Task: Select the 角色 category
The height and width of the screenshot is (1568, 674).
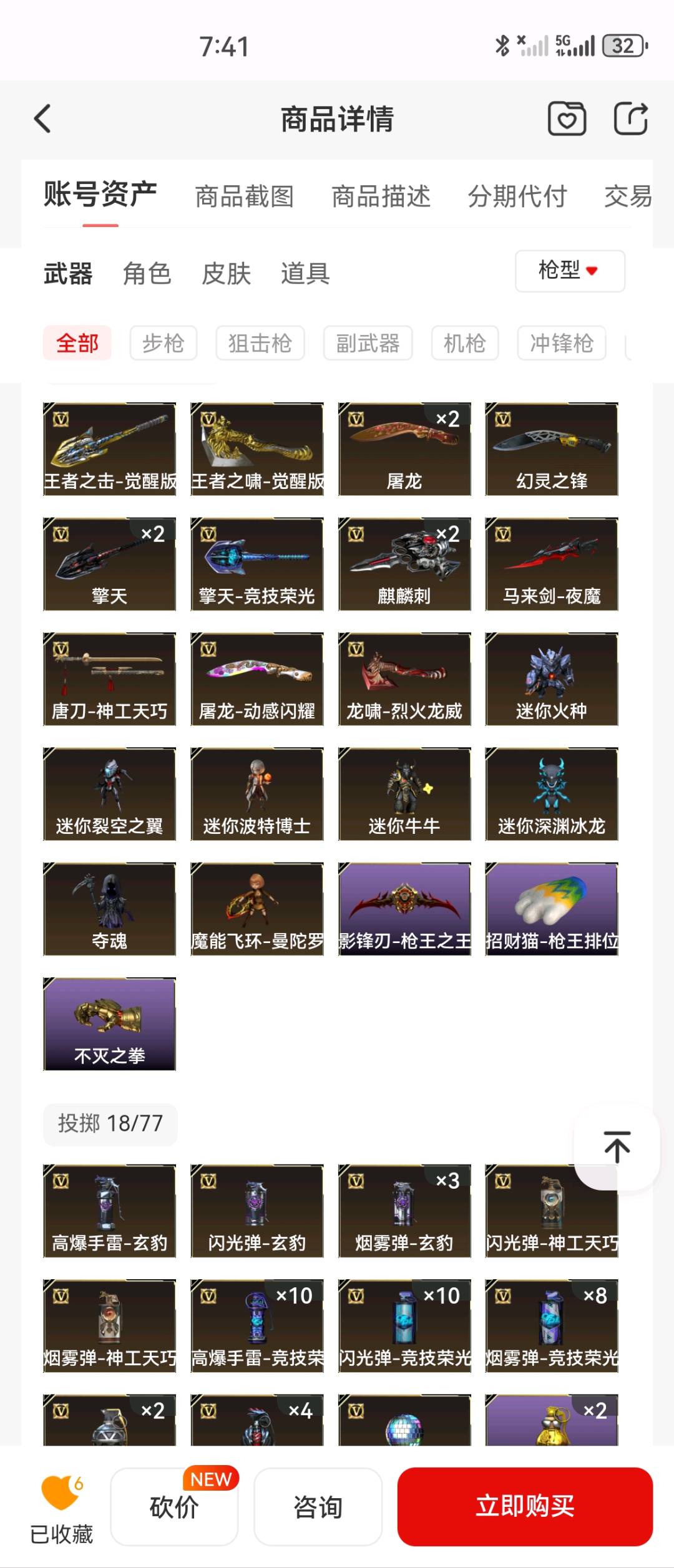Action: coord(147,273)
